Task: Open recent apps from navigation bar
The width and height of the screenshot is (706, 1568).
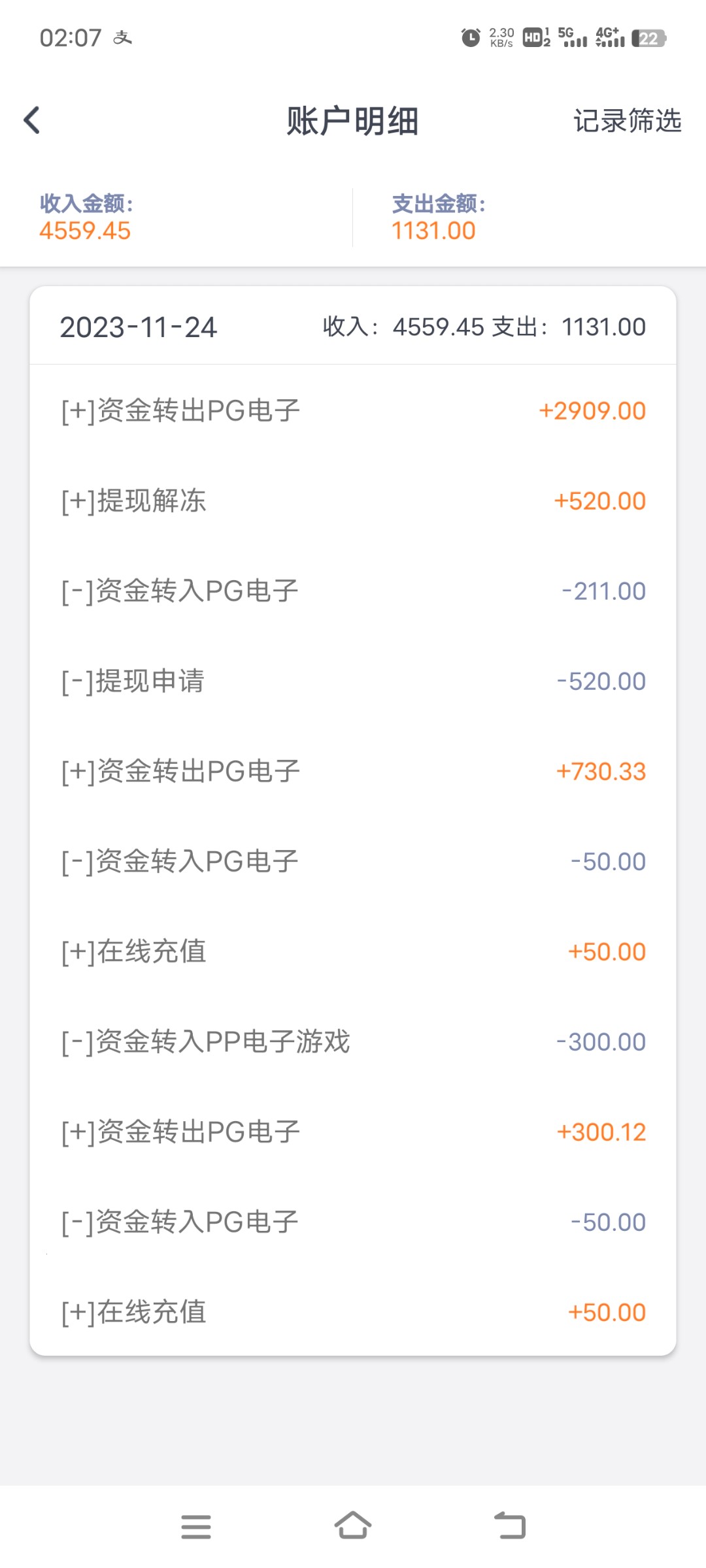Action: tap(196, 1526)
